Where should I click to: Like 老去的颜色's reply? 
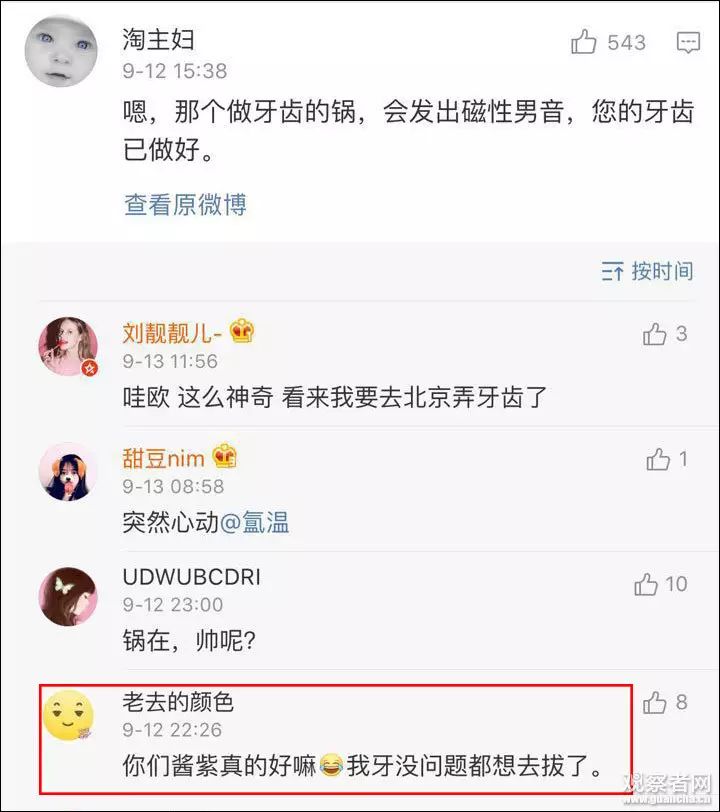point(655,703)
